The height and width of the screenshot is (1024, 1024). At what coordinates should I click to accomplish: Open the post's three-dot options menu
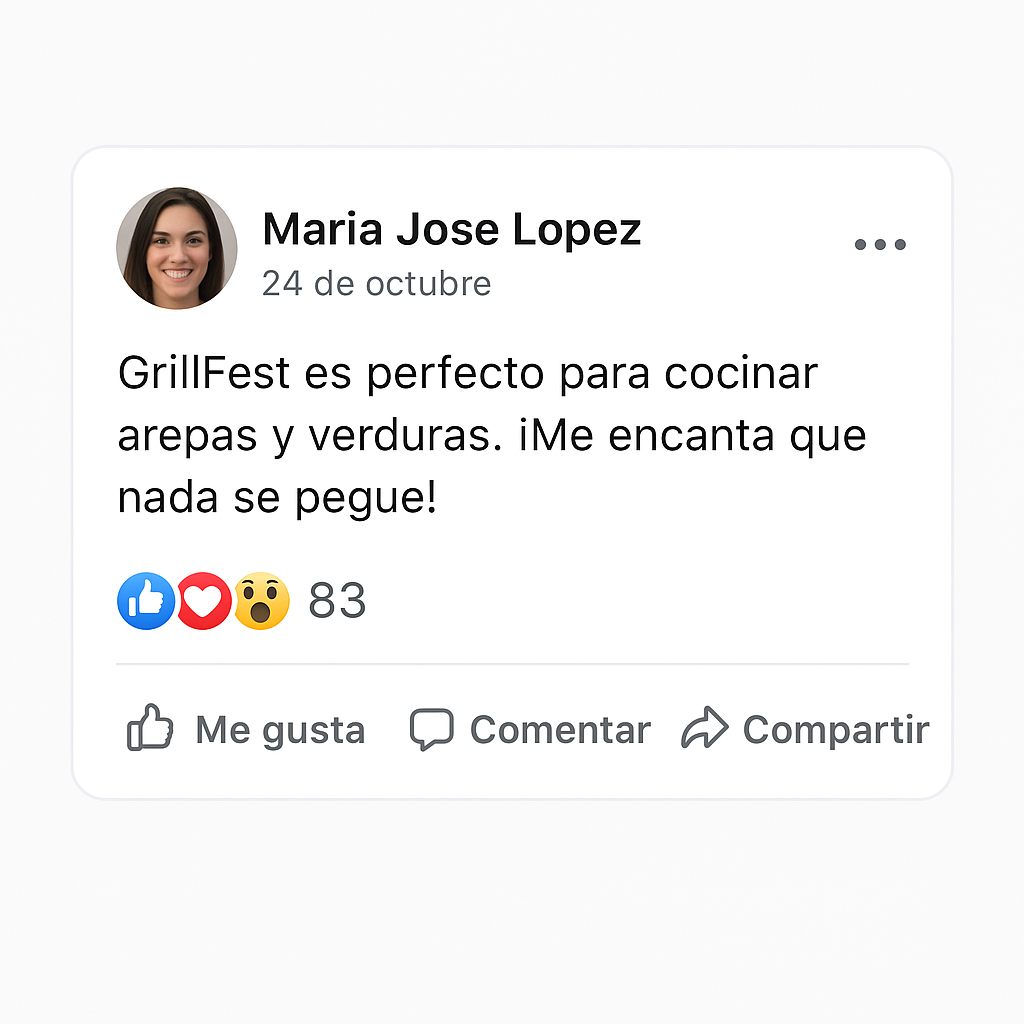(880, 245)
